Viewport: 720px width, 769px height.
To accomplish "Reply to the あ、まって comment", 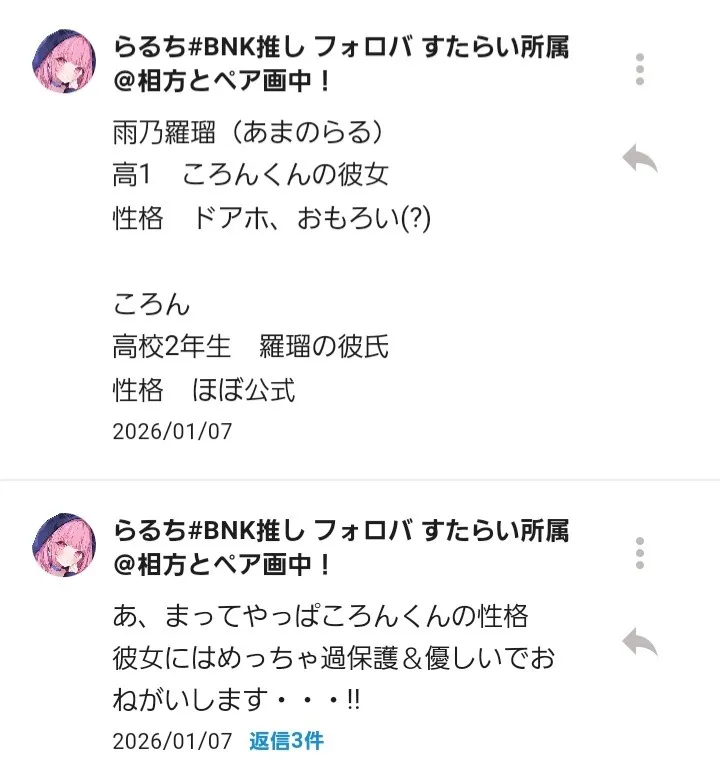I will [x=640, y=643].
